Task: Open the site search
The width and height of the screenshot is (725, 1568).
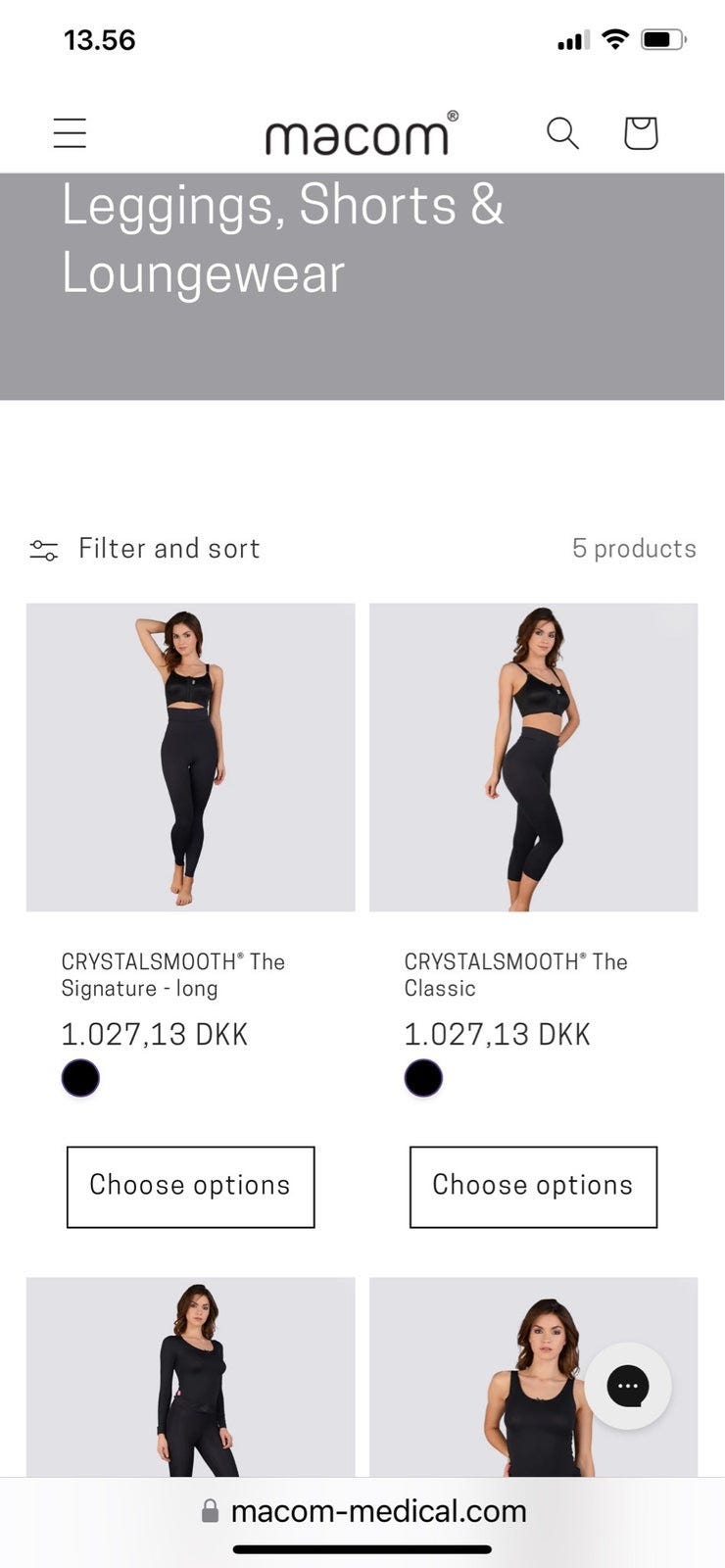Action: [562, 133]
